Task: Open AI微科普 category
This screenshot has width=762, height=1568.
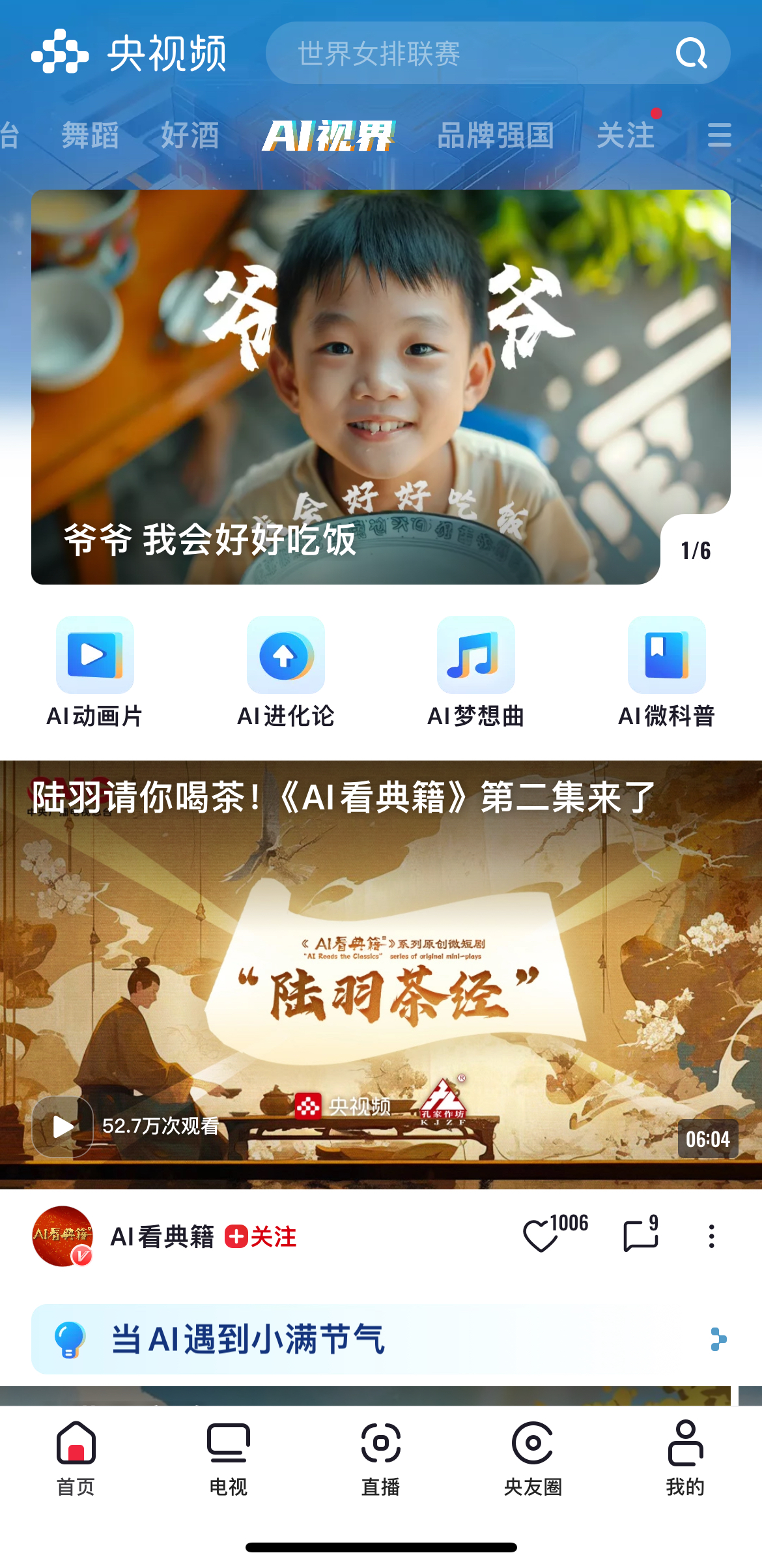Action: (666, 673)
